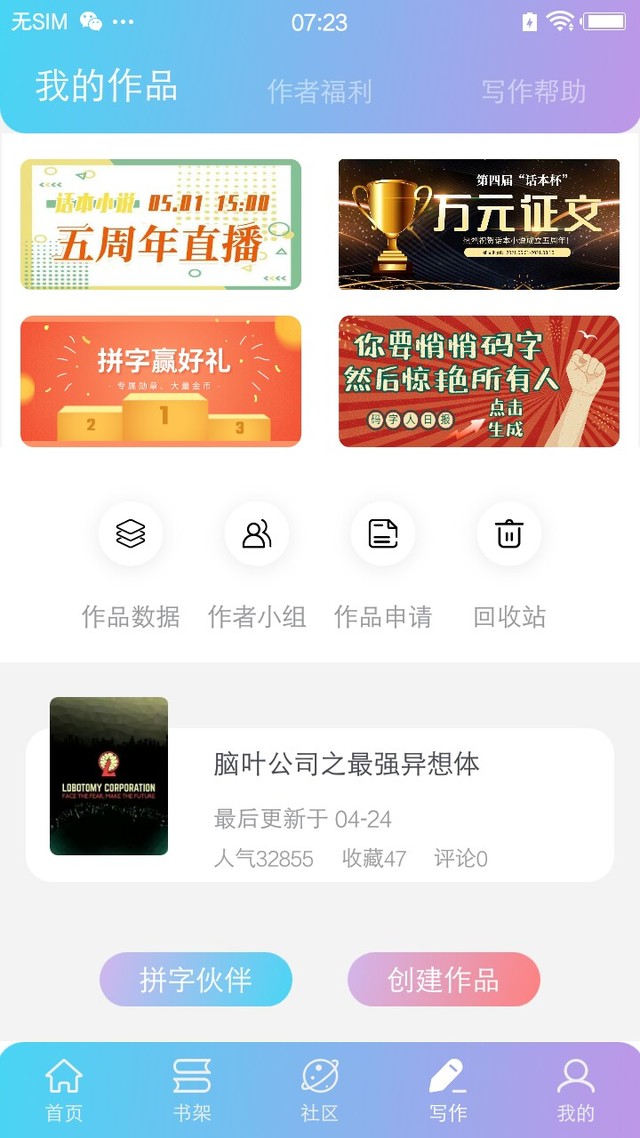This screenshot has height=1138, width=640.
Task: Open the 五周年直播 banner
Action: tap(161, 225)
